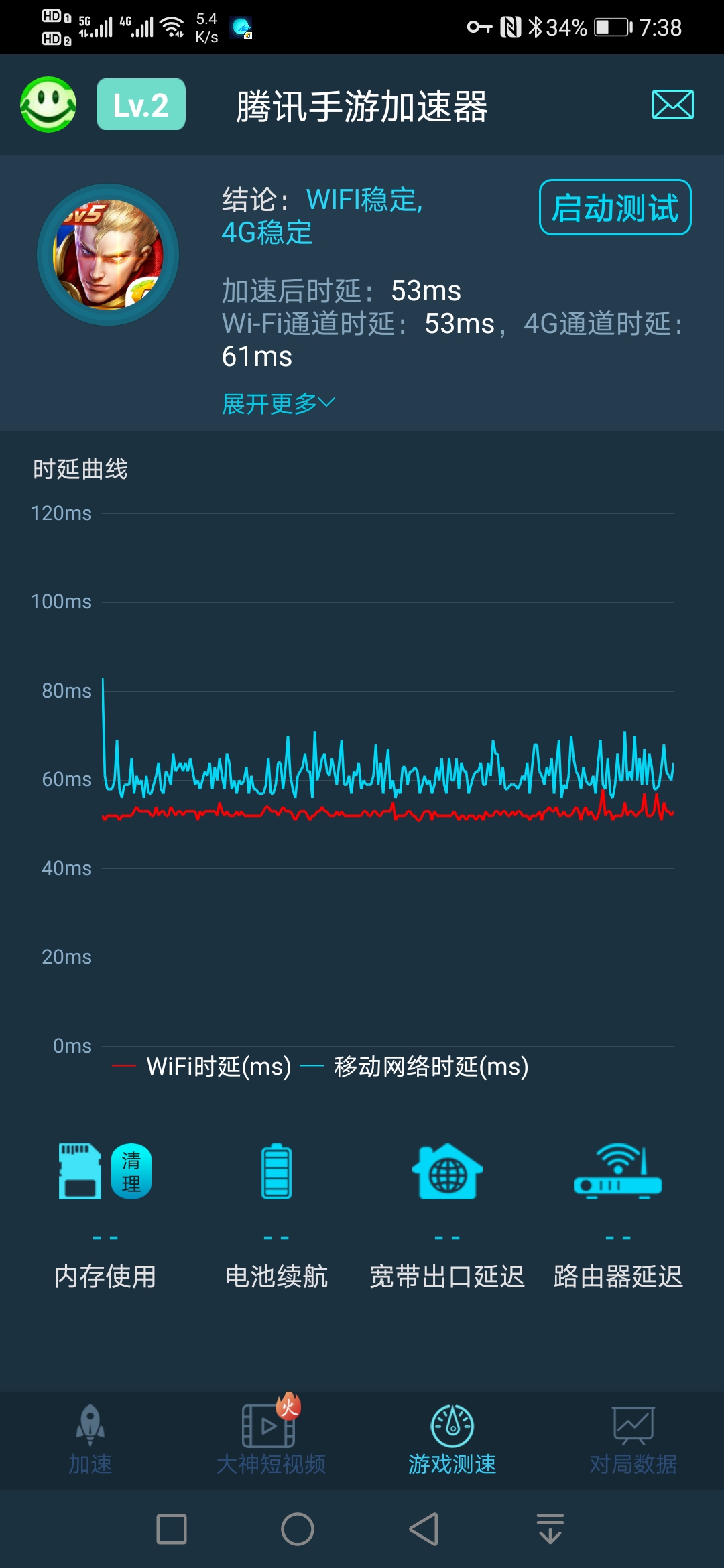Image resolution: width=724 pixels, height=1568 pixels.
Task: Go to the 加速 acceleration section
Action: (89, 1434)
